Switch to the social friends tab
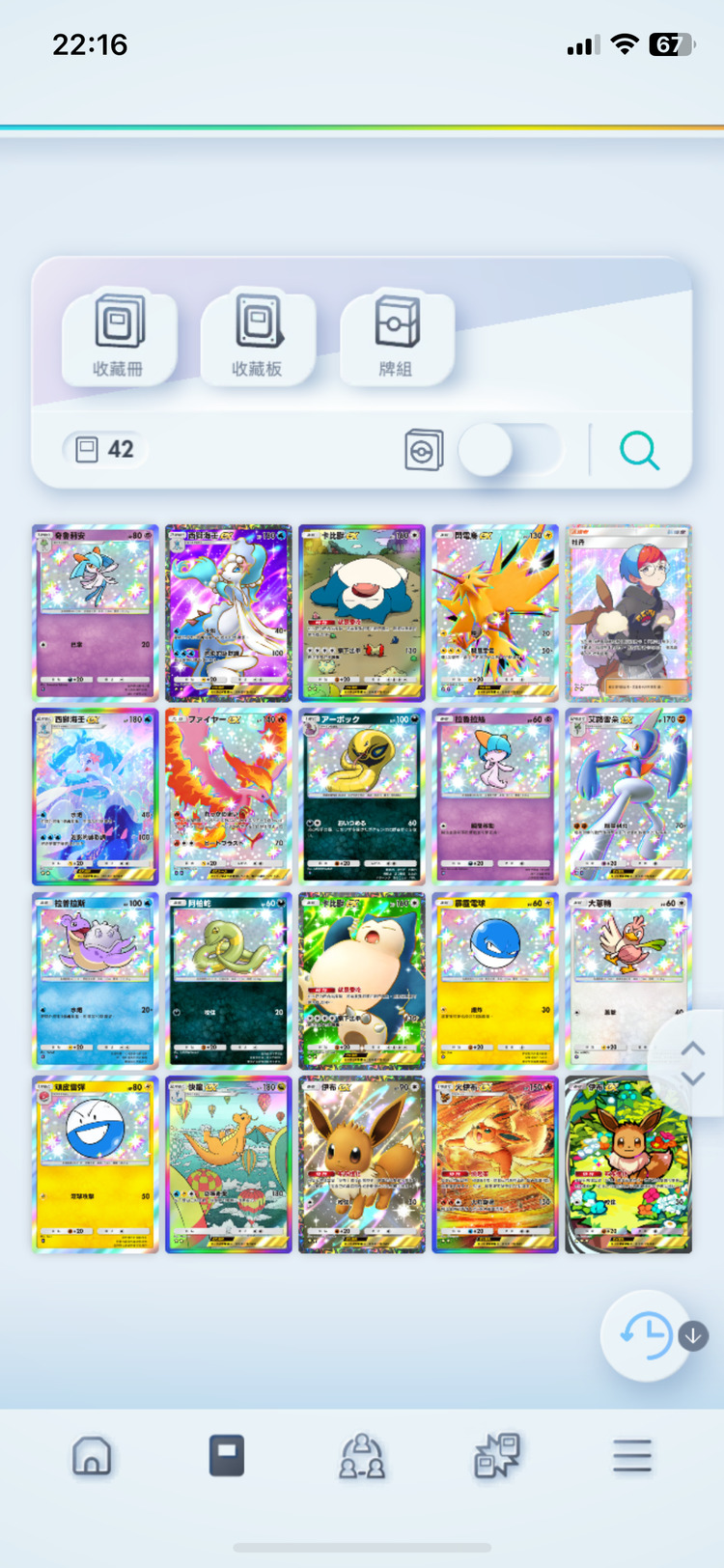The height and width of the screenshot is (1568, 724). (x=361, y=1455)
